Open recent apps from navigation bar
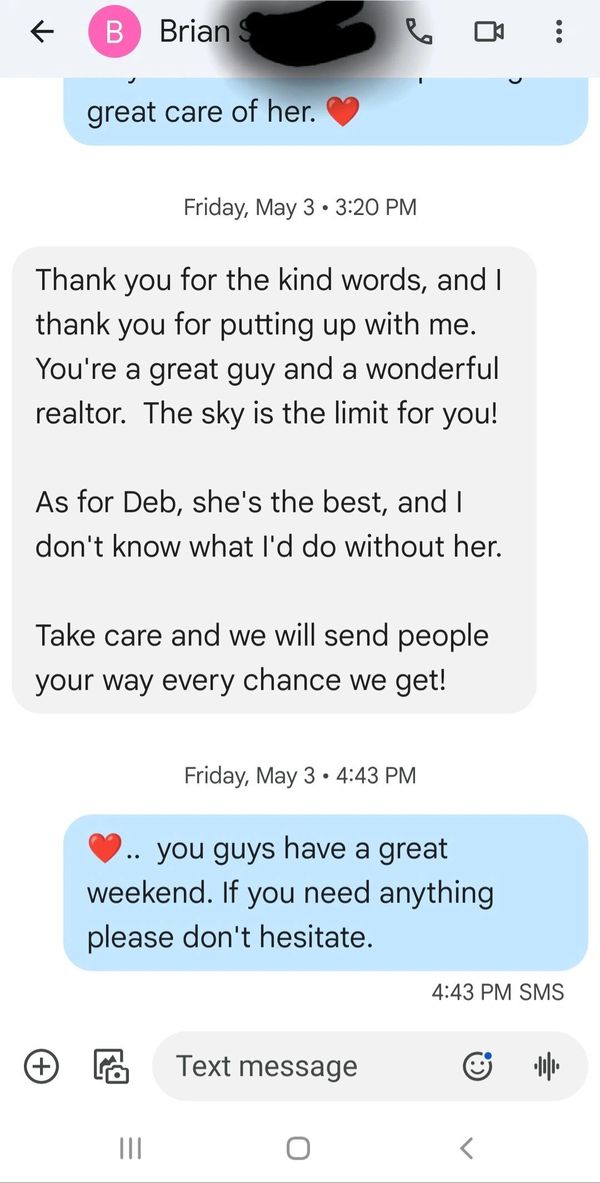 point(130,1148)
